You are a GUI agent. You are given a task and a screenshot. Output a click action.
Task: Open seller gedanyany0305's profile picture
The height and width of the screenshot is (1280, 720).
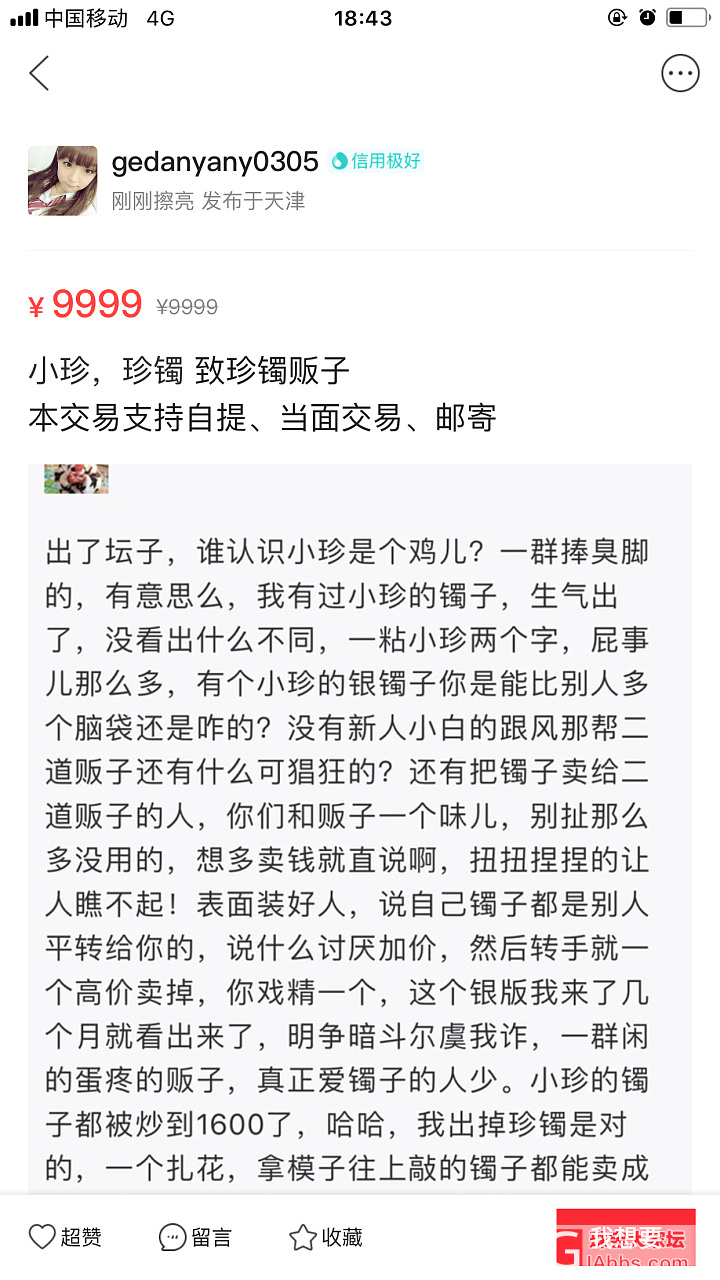point(62,180)
